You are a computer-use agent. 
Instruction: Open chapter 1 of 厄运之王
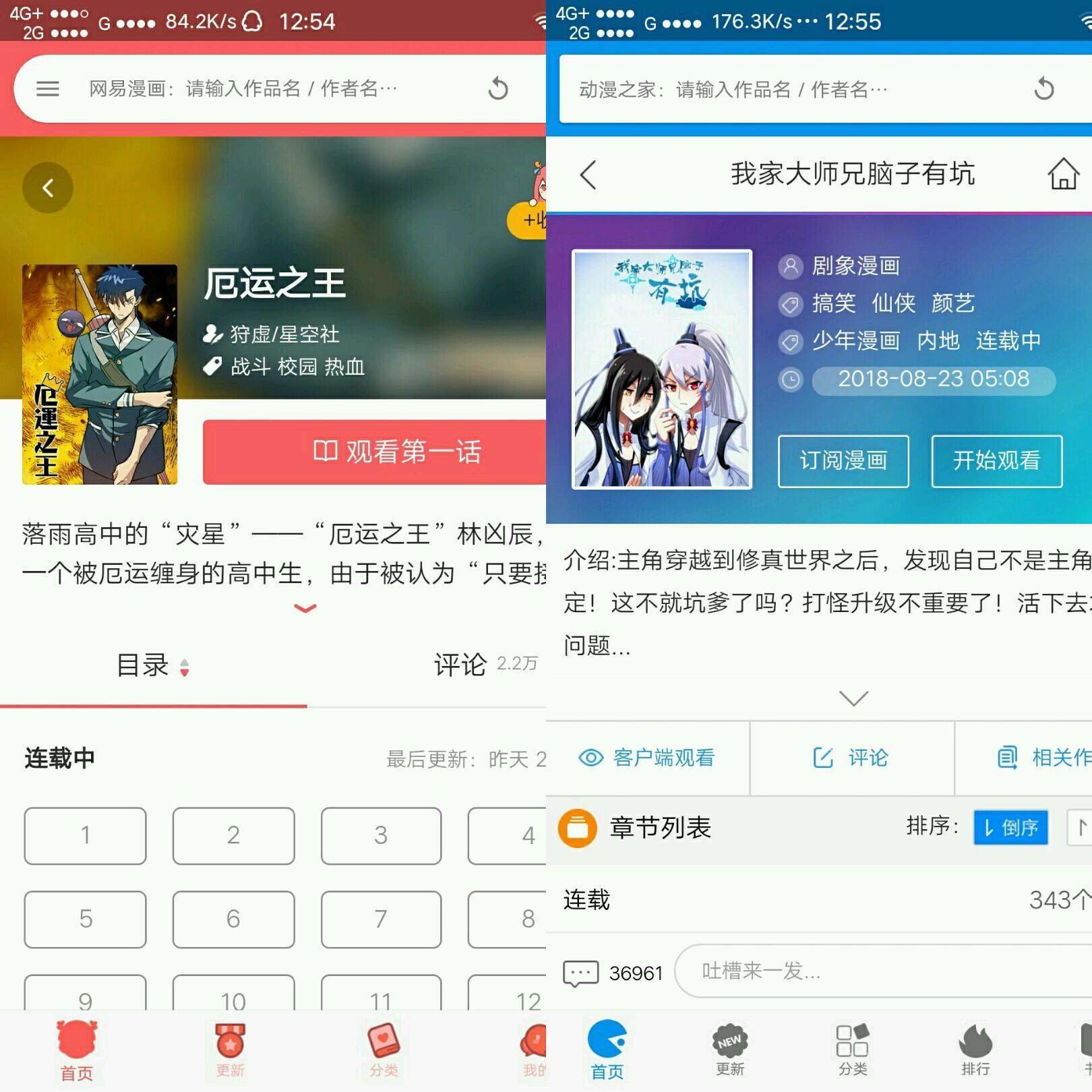(x=85, y=835)
